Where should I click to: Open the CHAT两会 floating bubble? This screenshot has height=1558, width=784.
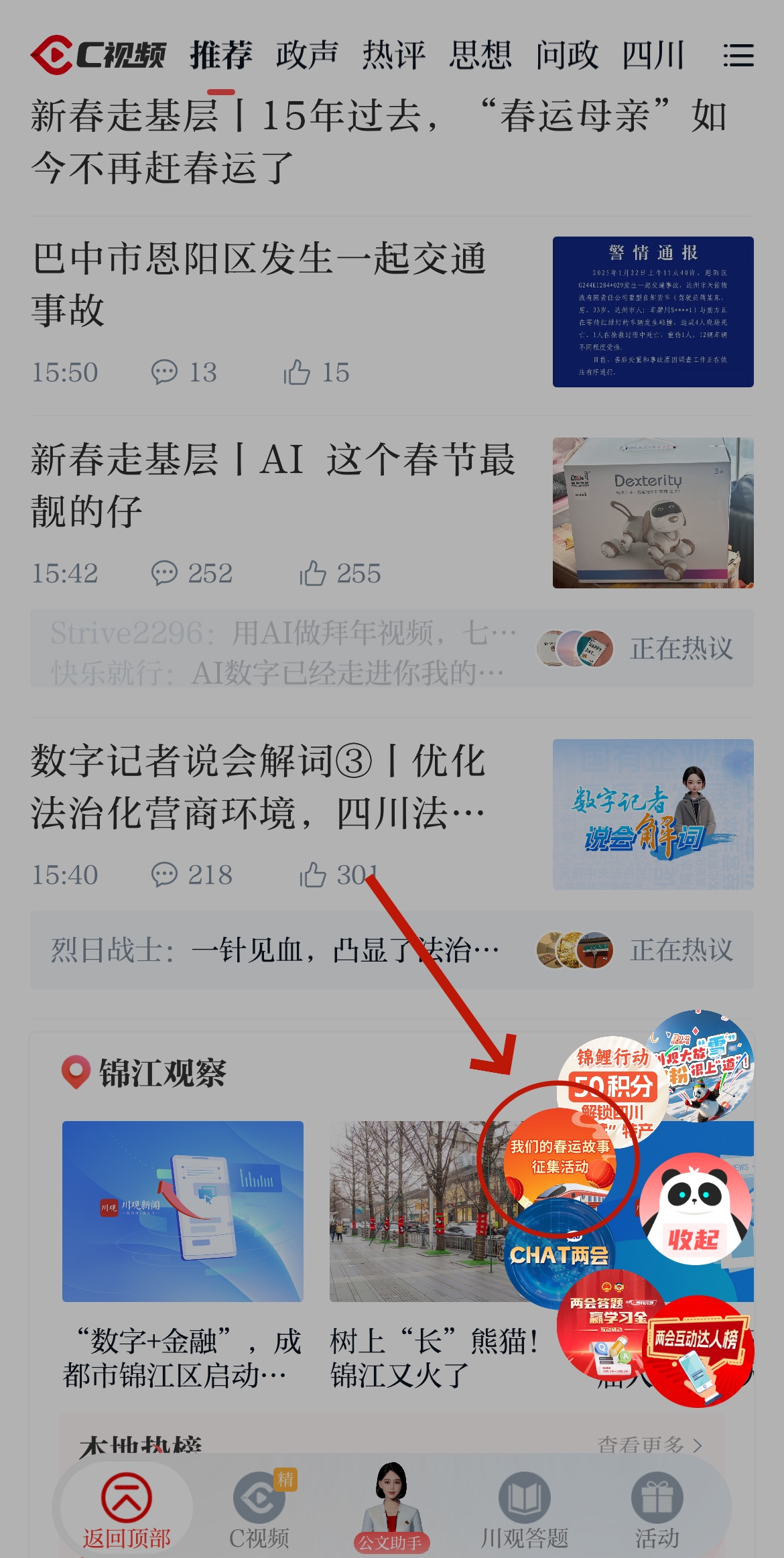pyautogui.click(x=559, y=1254)
